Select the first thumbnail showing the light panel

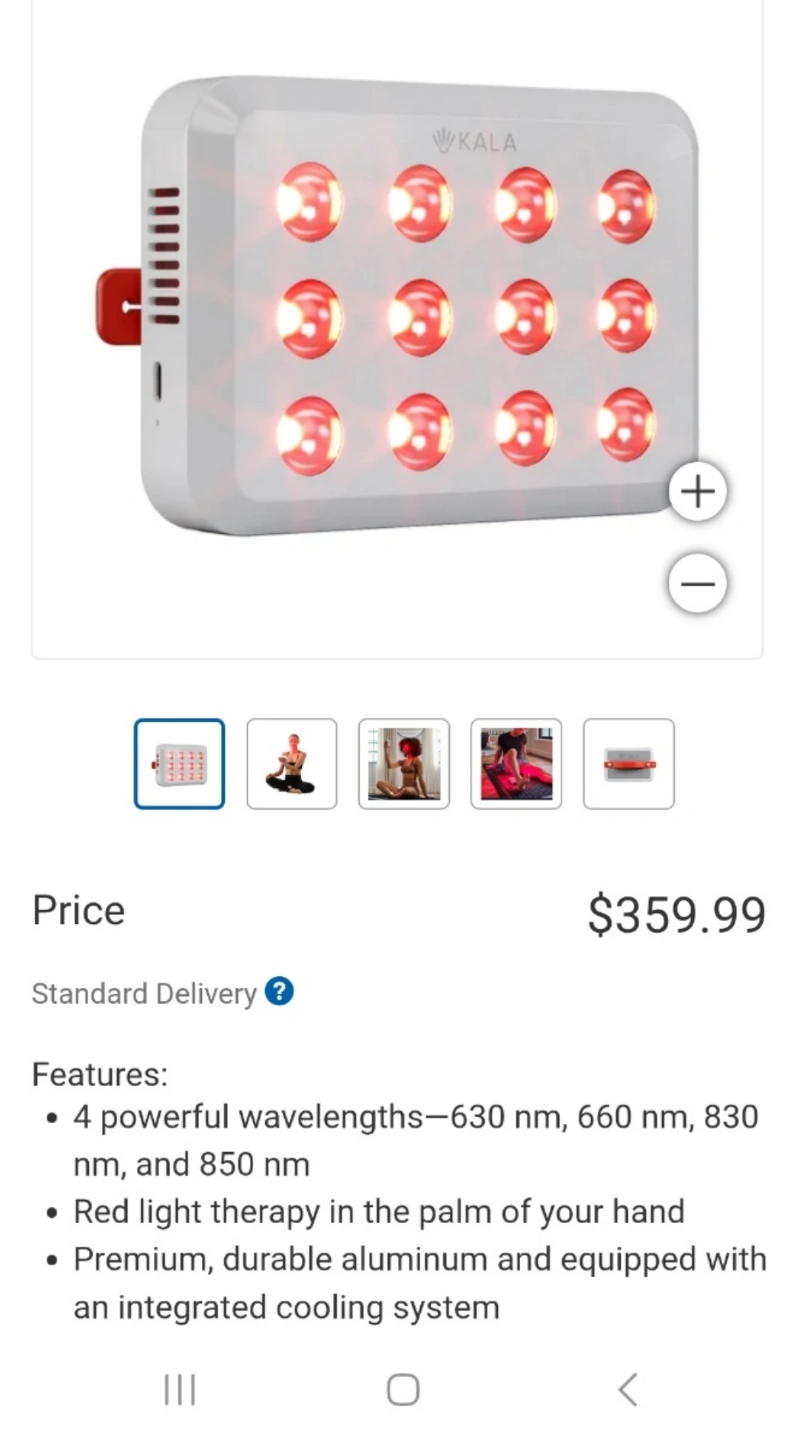tap(180, 764)
